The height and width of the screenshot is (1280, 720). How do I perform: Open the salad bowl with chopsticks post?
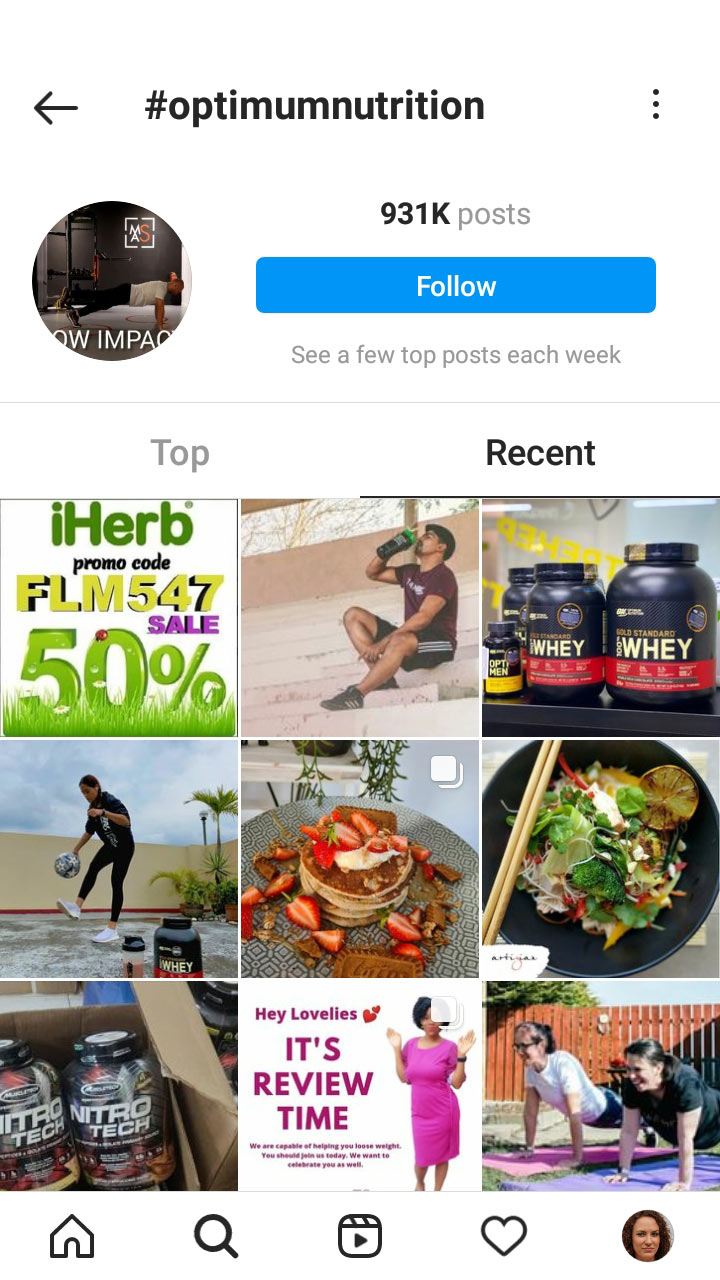(600, 859)
